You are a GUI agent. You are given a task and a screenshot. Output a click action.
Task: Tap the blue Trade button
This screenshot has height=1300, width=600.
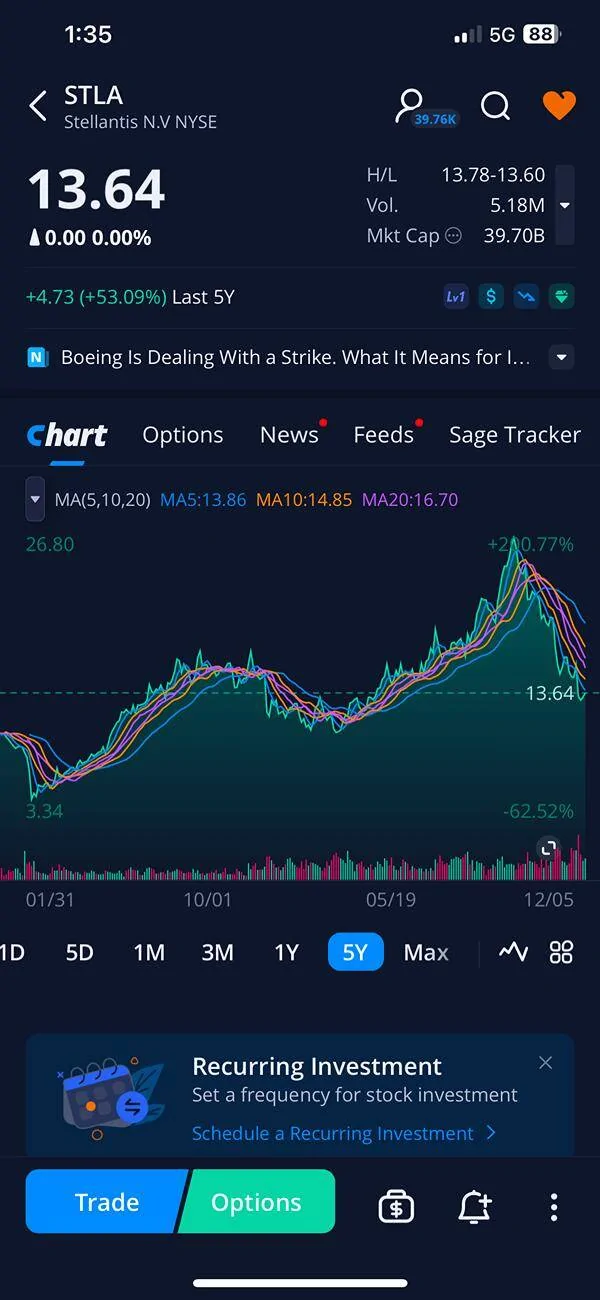[x=106, y=1202]
